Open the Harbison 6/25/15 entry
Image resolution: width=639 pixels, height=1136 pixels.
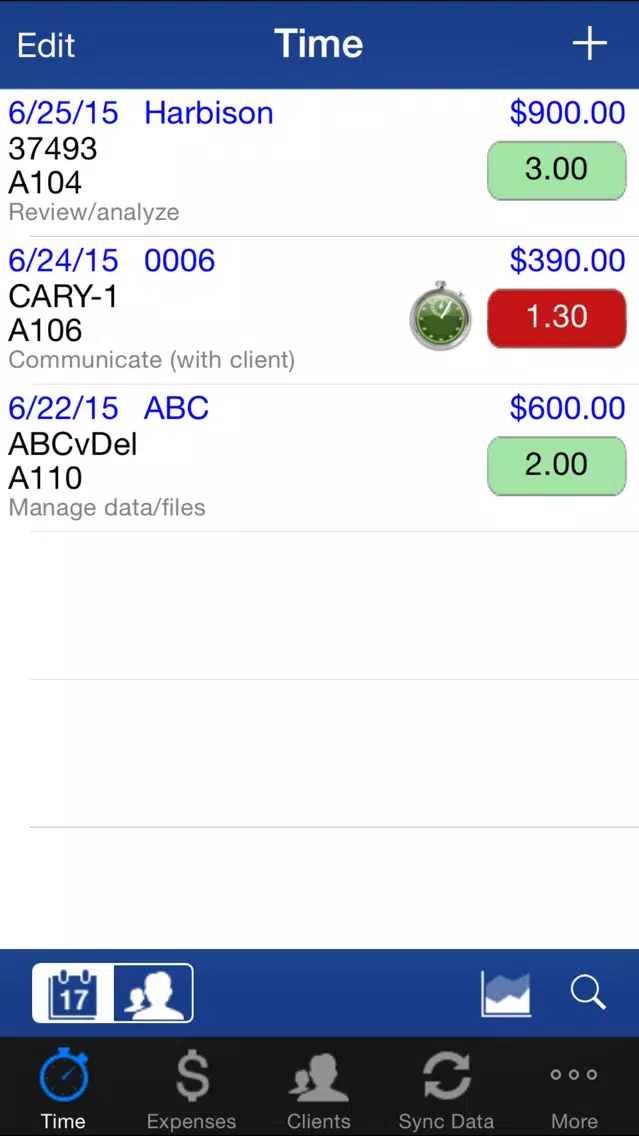tap(320, 162)
